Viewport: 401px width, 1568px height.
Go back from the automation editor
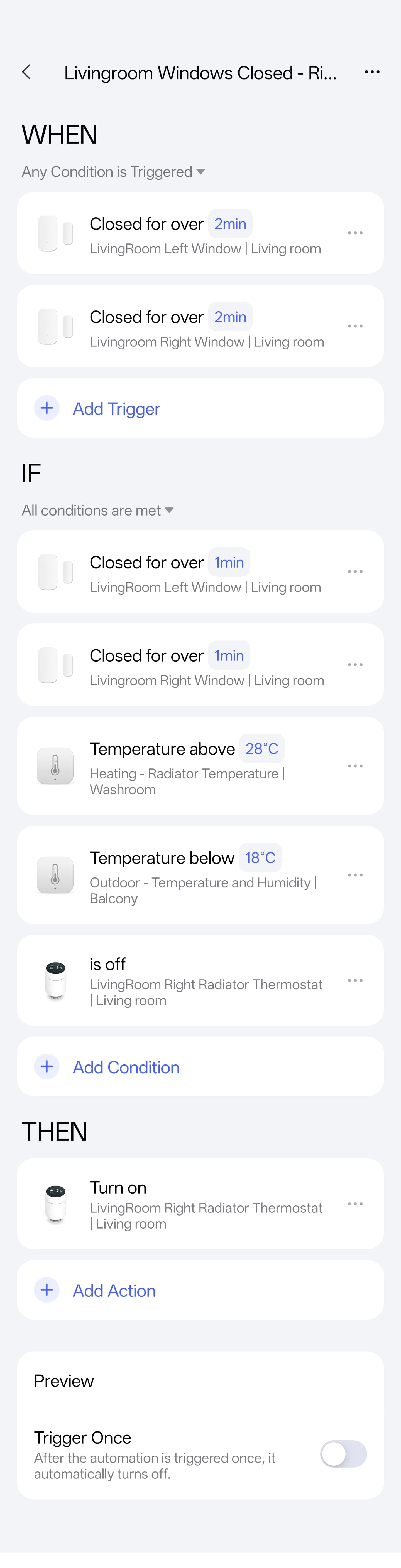(26, 72)
